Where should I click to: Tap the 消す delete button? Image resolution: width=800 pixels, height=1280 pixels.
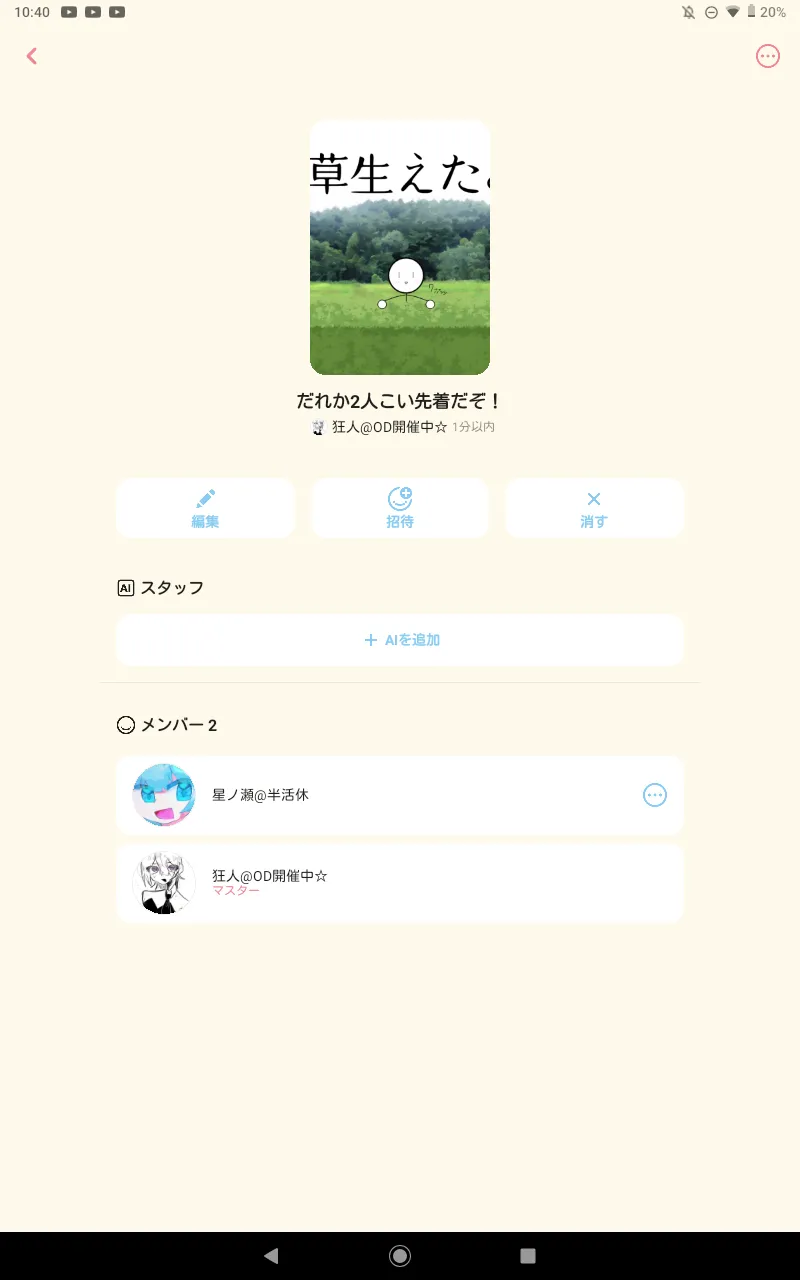coord(594,508)
